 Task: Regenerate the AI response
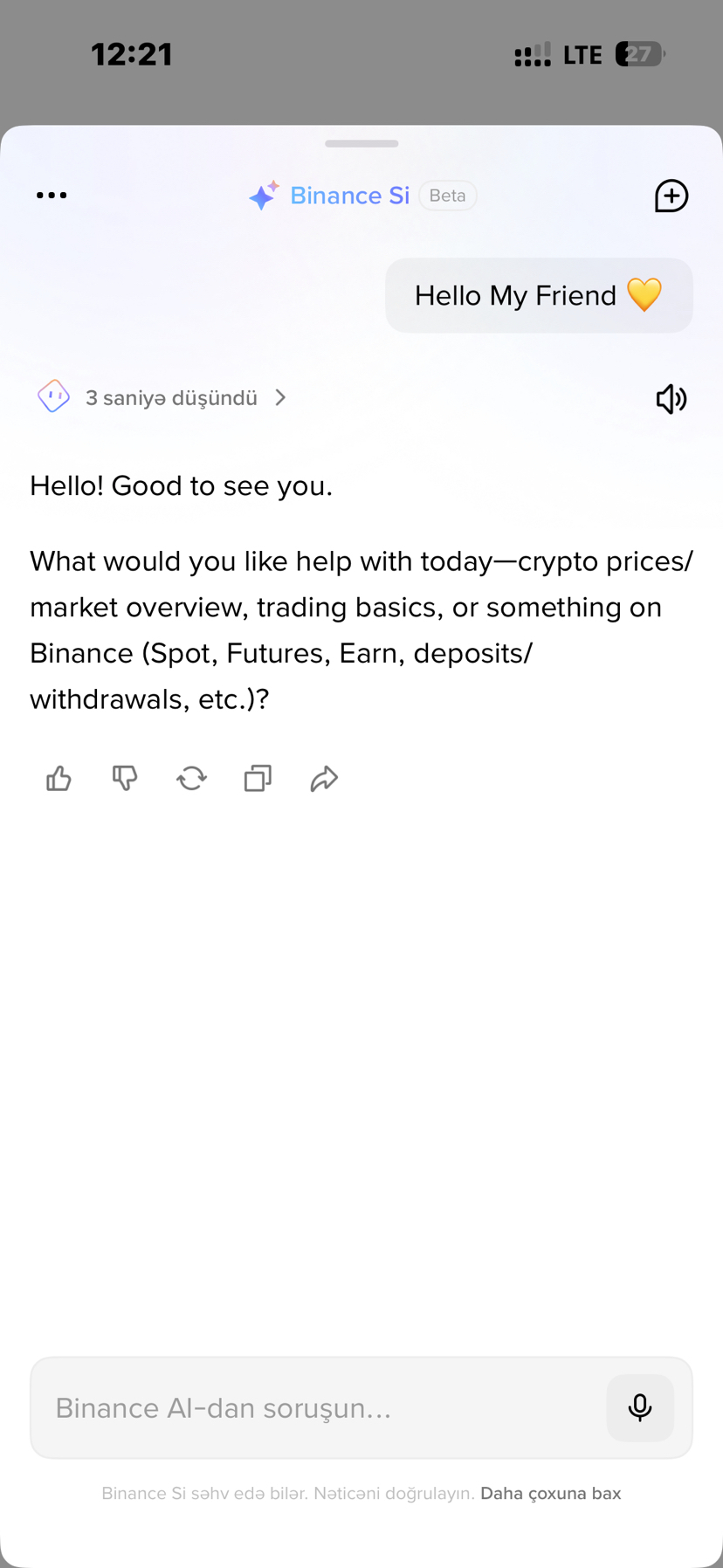[x=191, y=778]
